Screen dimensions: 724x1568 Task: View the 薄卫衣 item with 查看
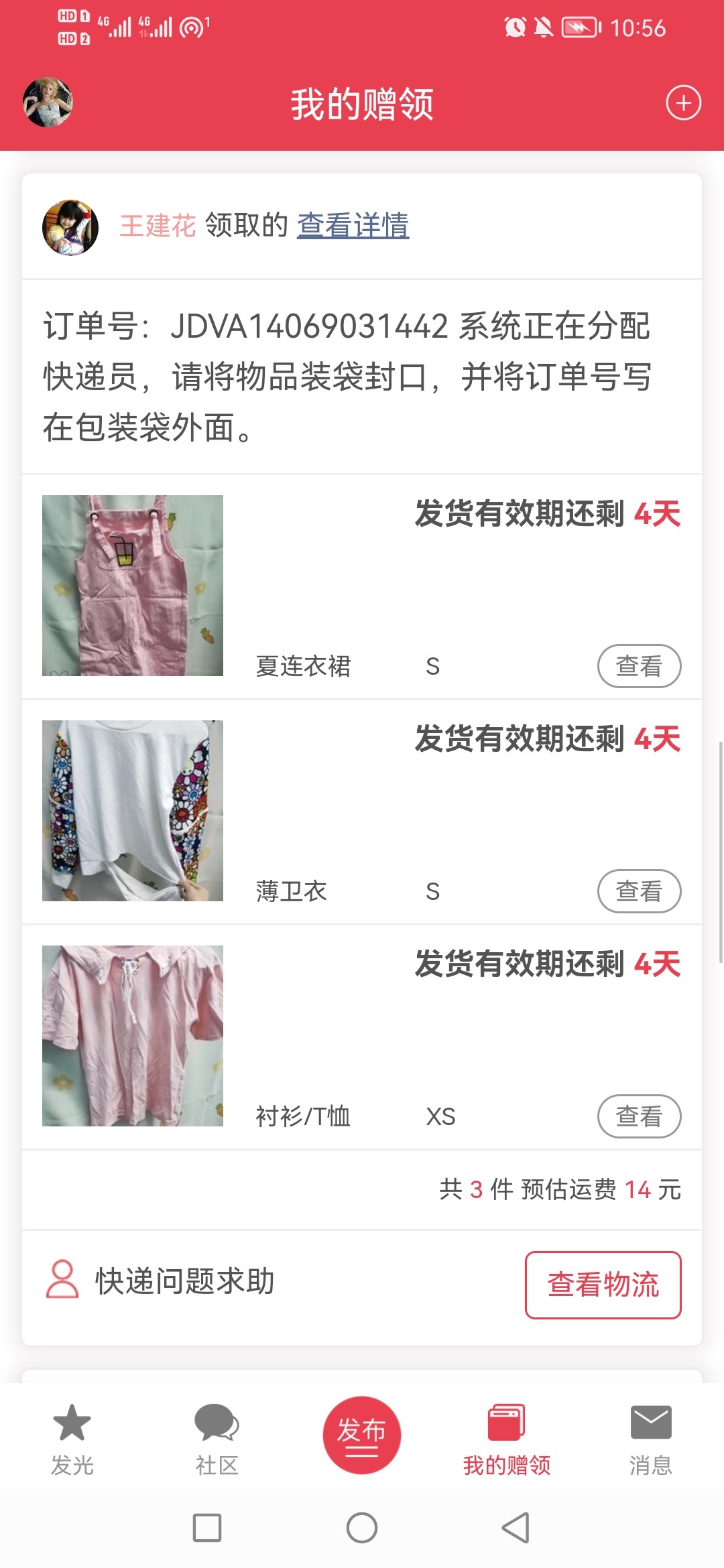tap(639, 891)
